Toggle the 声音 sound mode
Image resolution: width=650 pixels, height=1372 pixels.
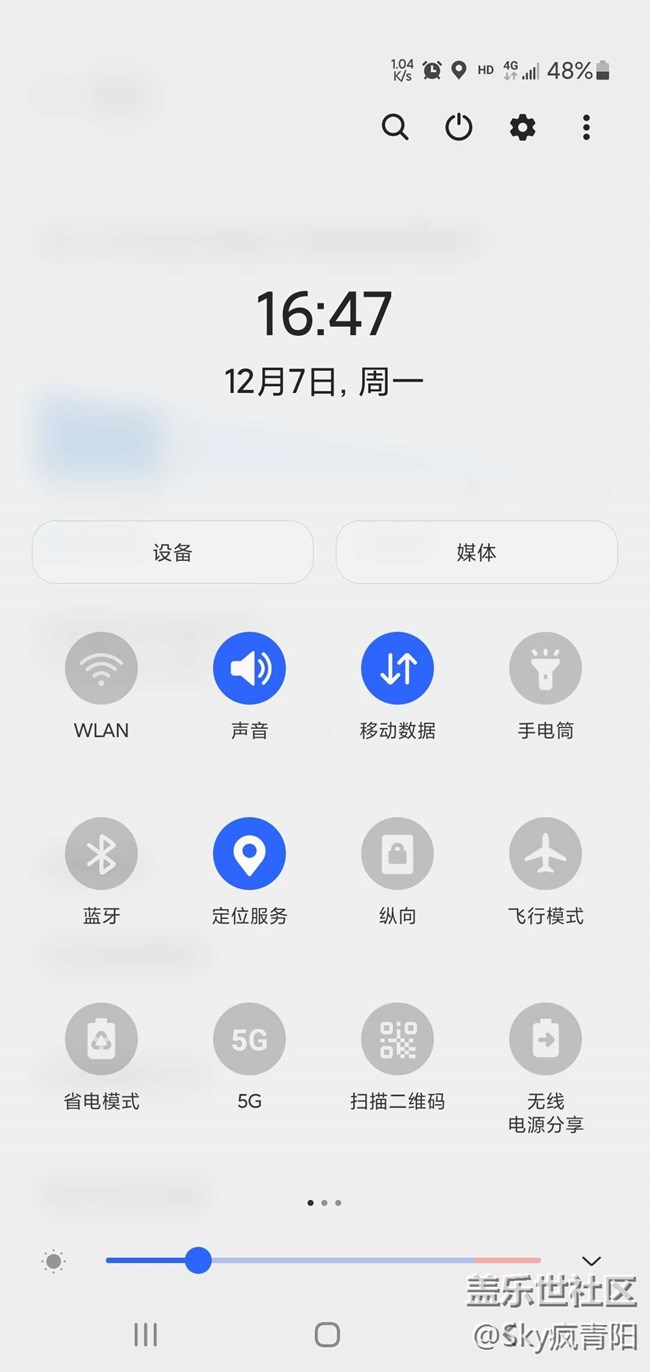249,668
